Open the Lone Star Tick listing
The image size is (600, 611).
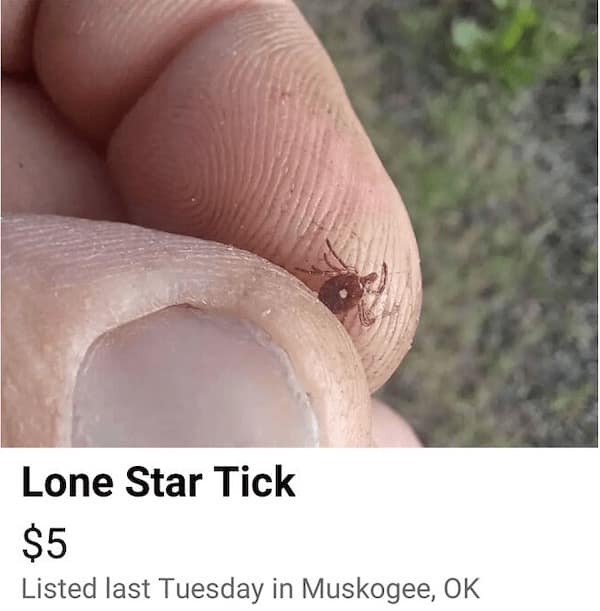159,483
